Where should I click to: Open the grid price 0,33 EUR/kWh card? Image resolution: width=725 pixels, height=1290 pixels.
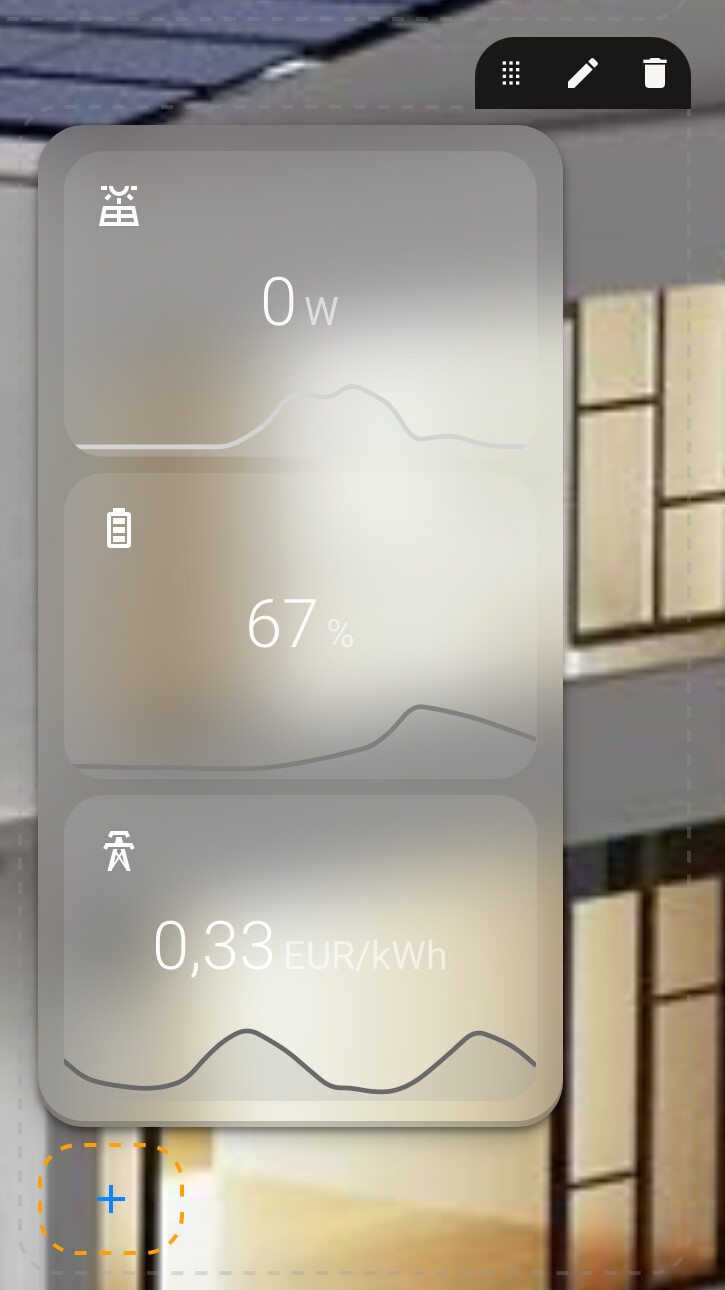301,948
